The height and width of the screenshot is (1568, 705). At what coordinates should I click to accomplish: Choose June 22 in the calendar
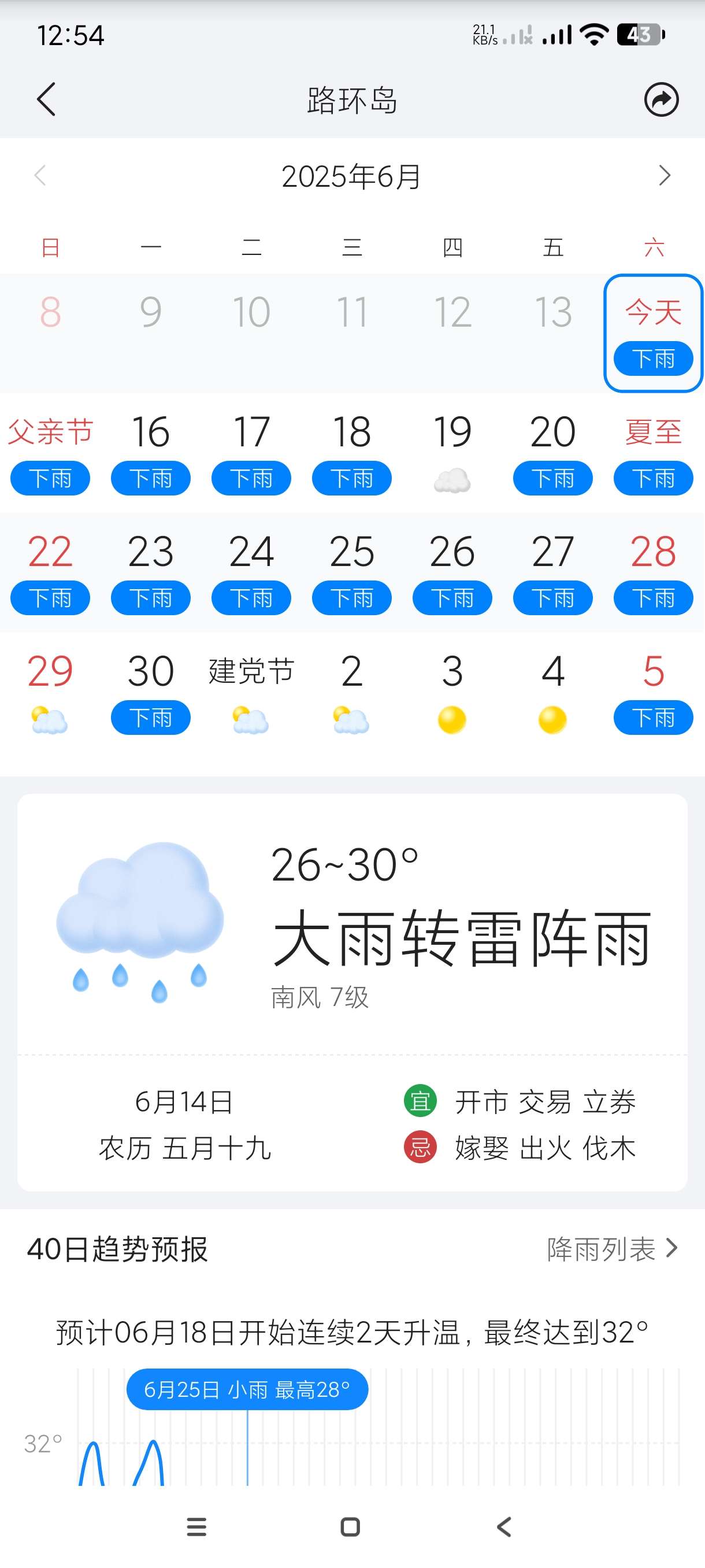tap(50, 572)
